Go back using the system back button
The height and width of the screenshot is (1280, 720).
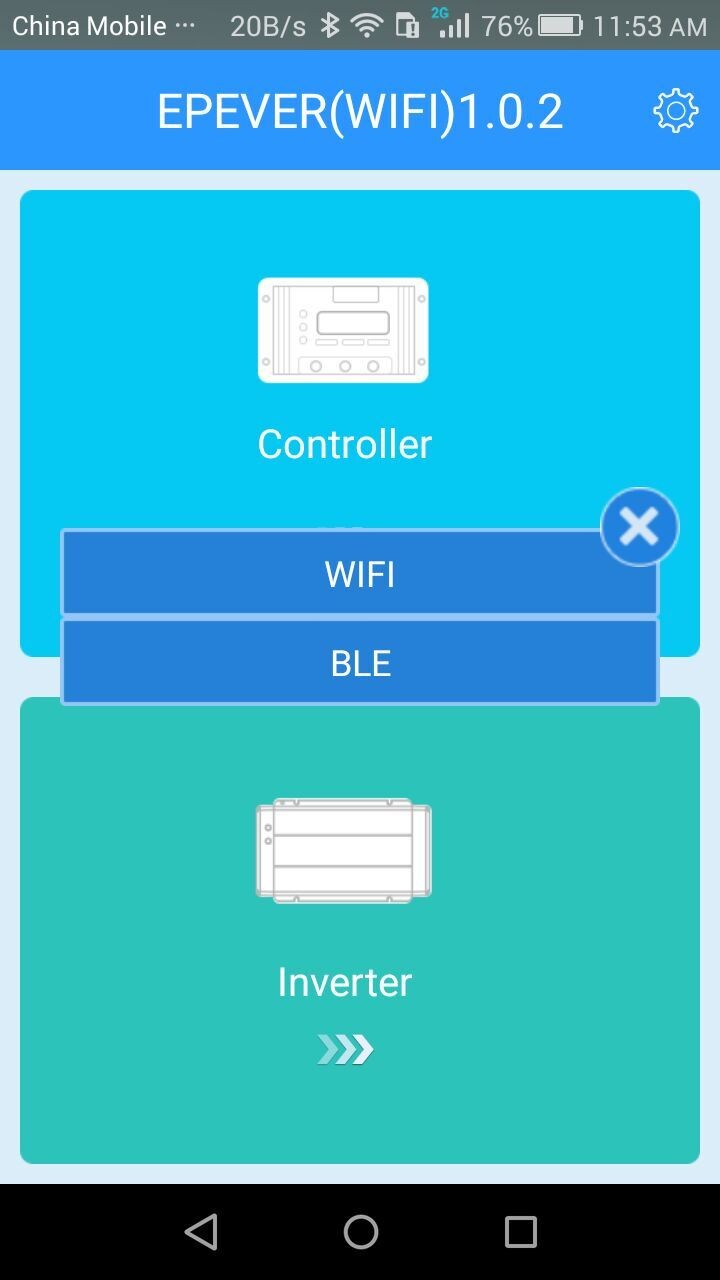(201, 1232)
